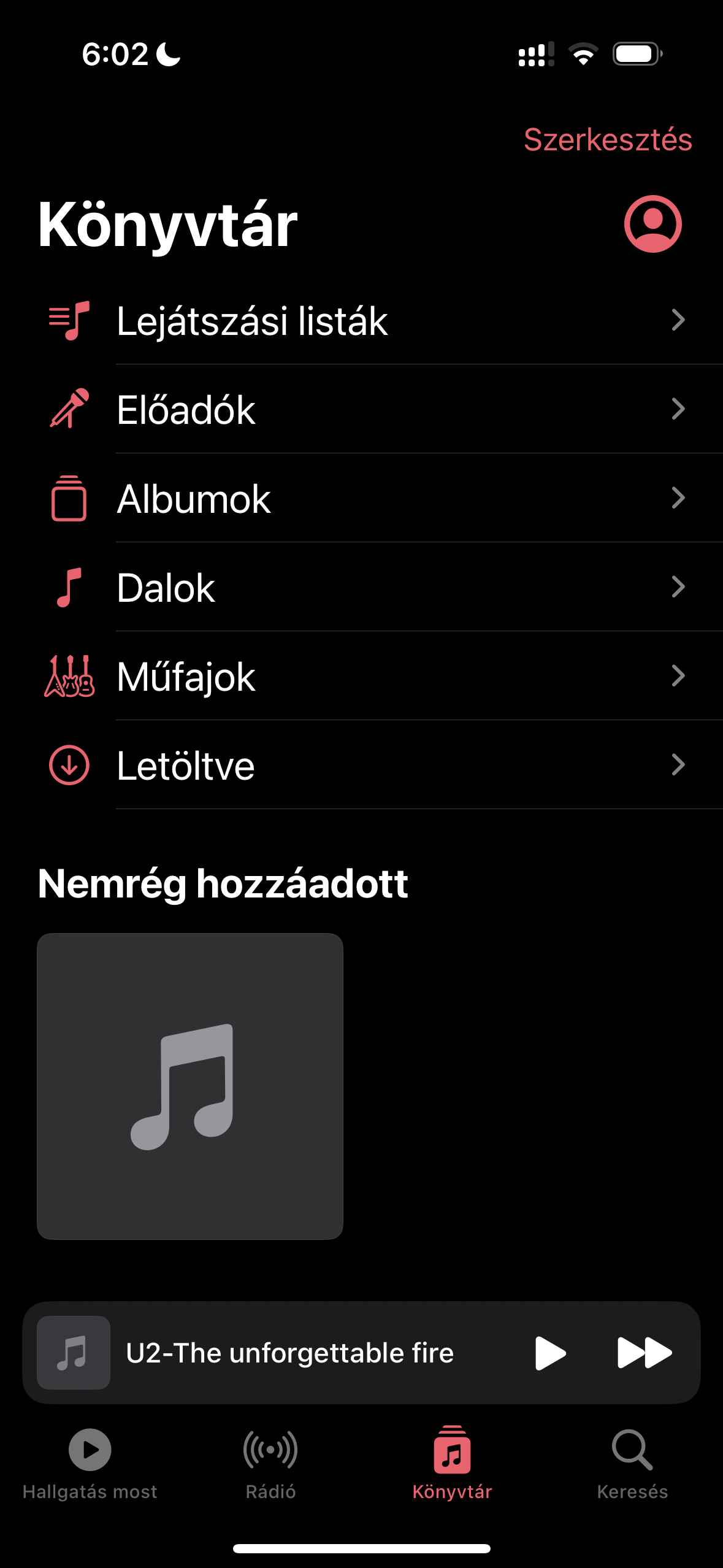
Task: Browse Műfajok
Action: (362, 676)
